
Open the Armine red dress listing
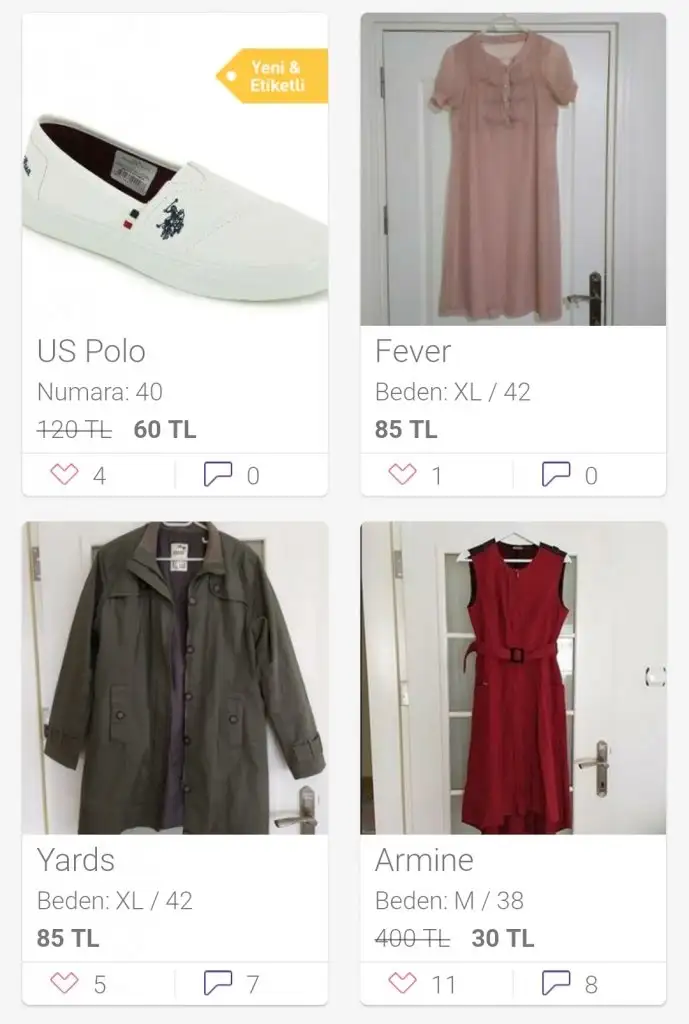(x=513, y=678)
